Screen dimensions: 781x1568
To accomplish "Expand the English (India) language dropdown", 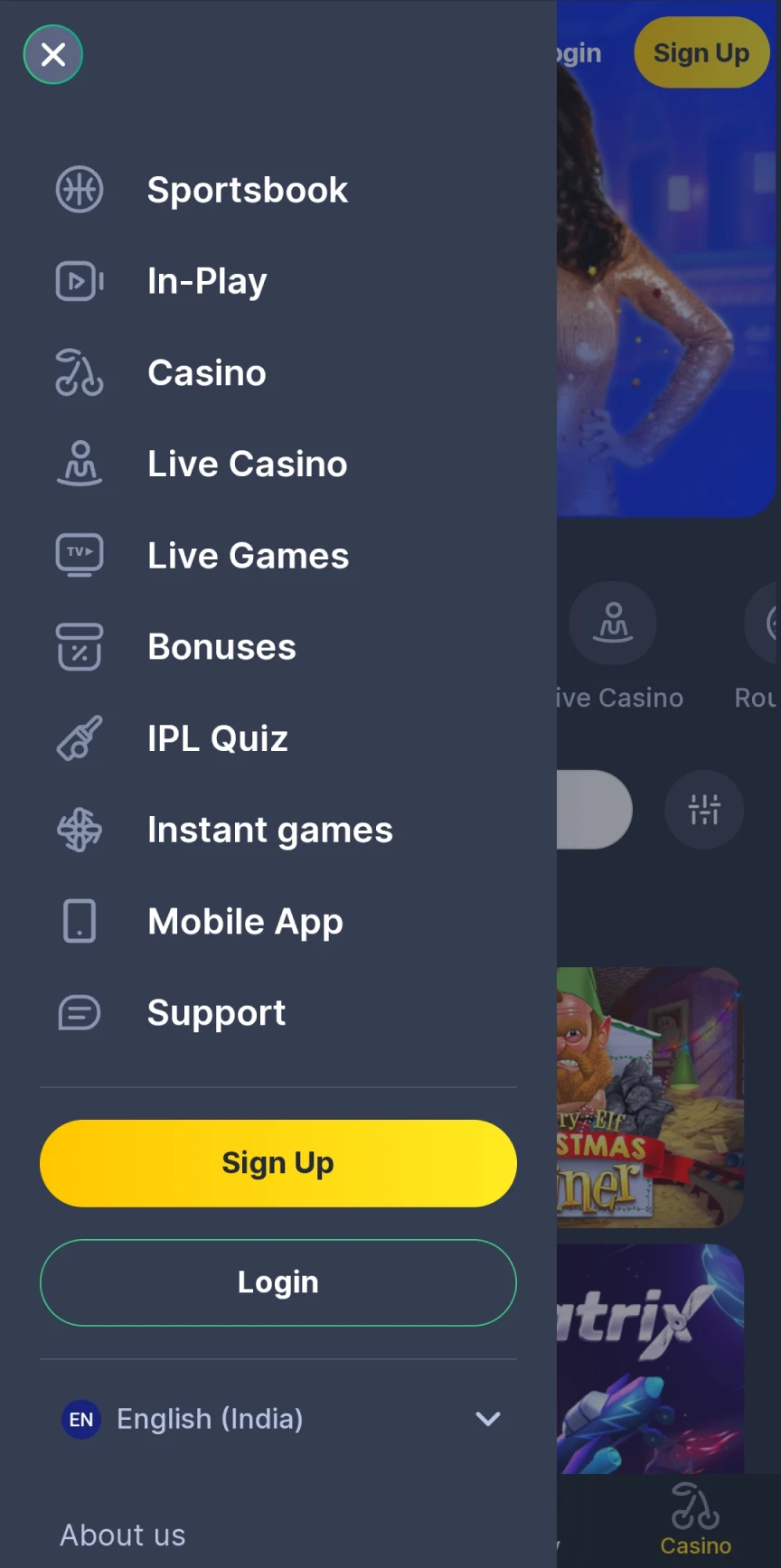I will pyautogui.click(x=488, y=1419).
